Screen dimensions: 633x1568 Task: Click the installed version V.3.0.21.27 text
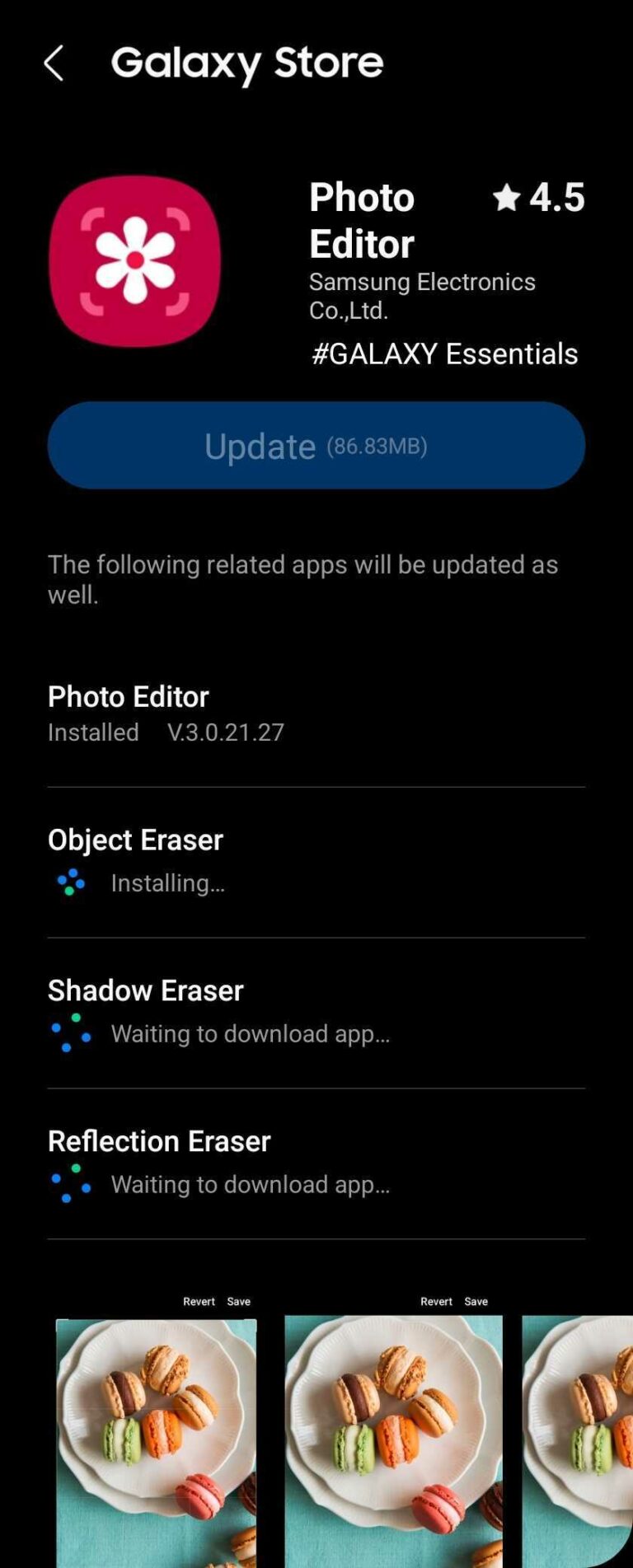(225, 732)
